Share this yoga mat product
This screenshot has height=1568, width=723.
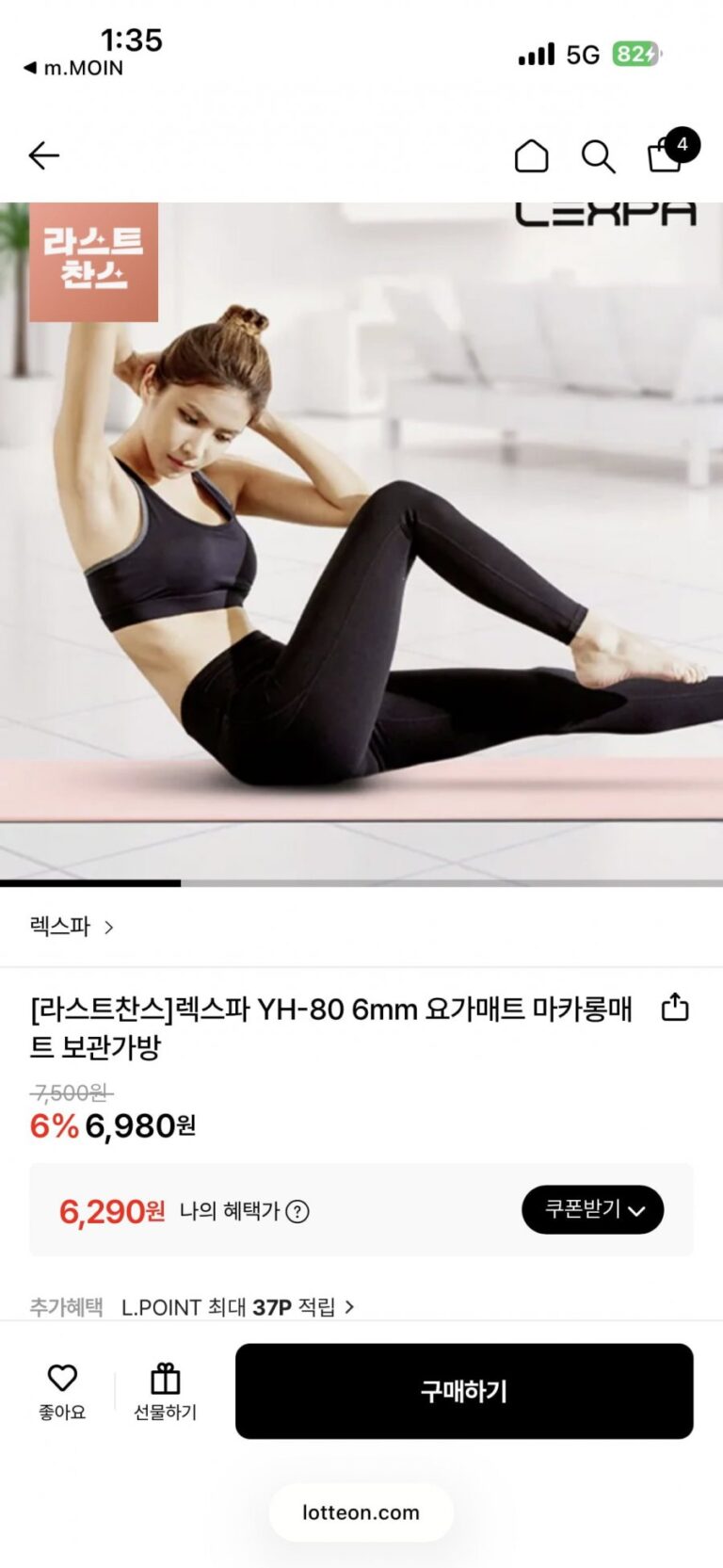(x=675, y=1008)
